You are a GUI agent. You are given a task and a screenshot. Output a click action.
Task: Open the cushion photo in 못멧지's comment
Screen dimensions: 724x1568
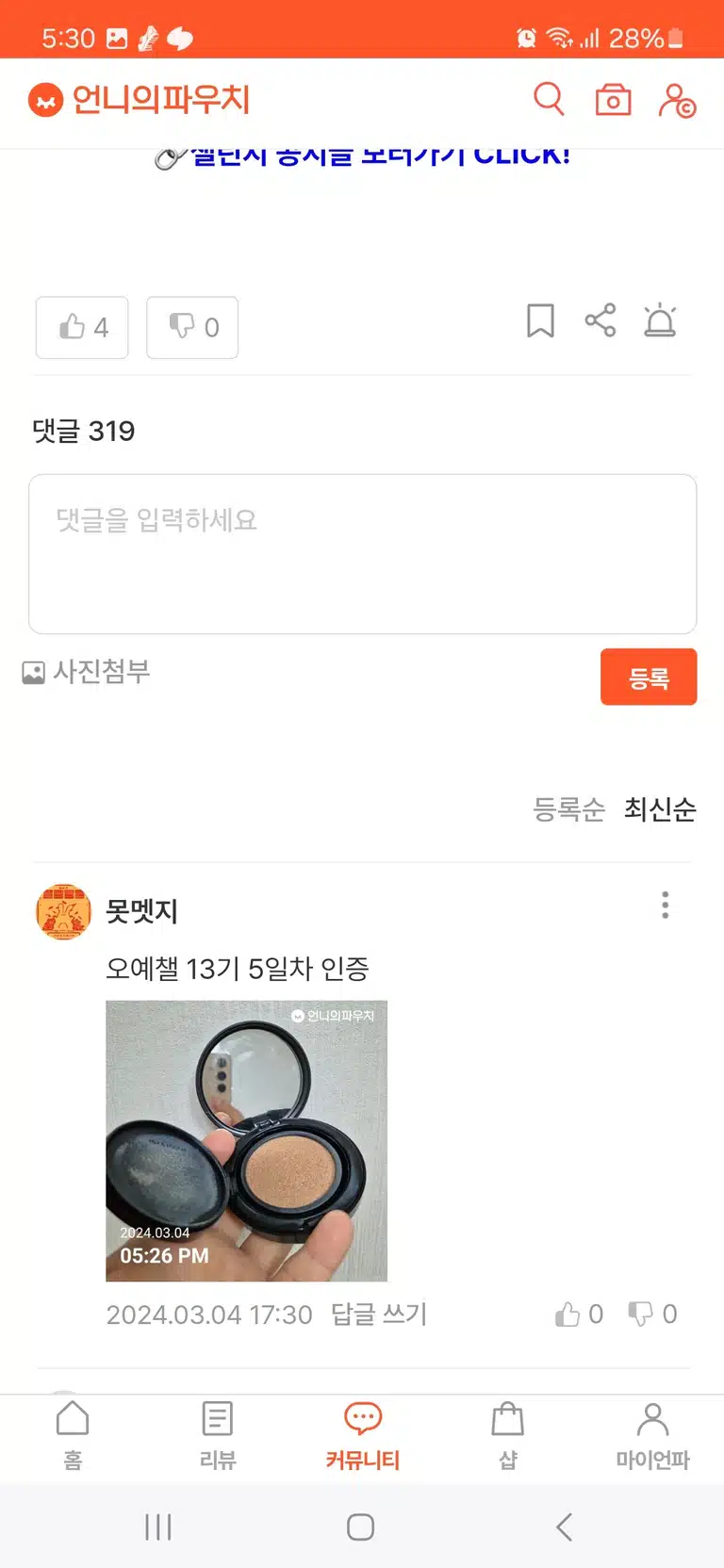point(246,1141)
